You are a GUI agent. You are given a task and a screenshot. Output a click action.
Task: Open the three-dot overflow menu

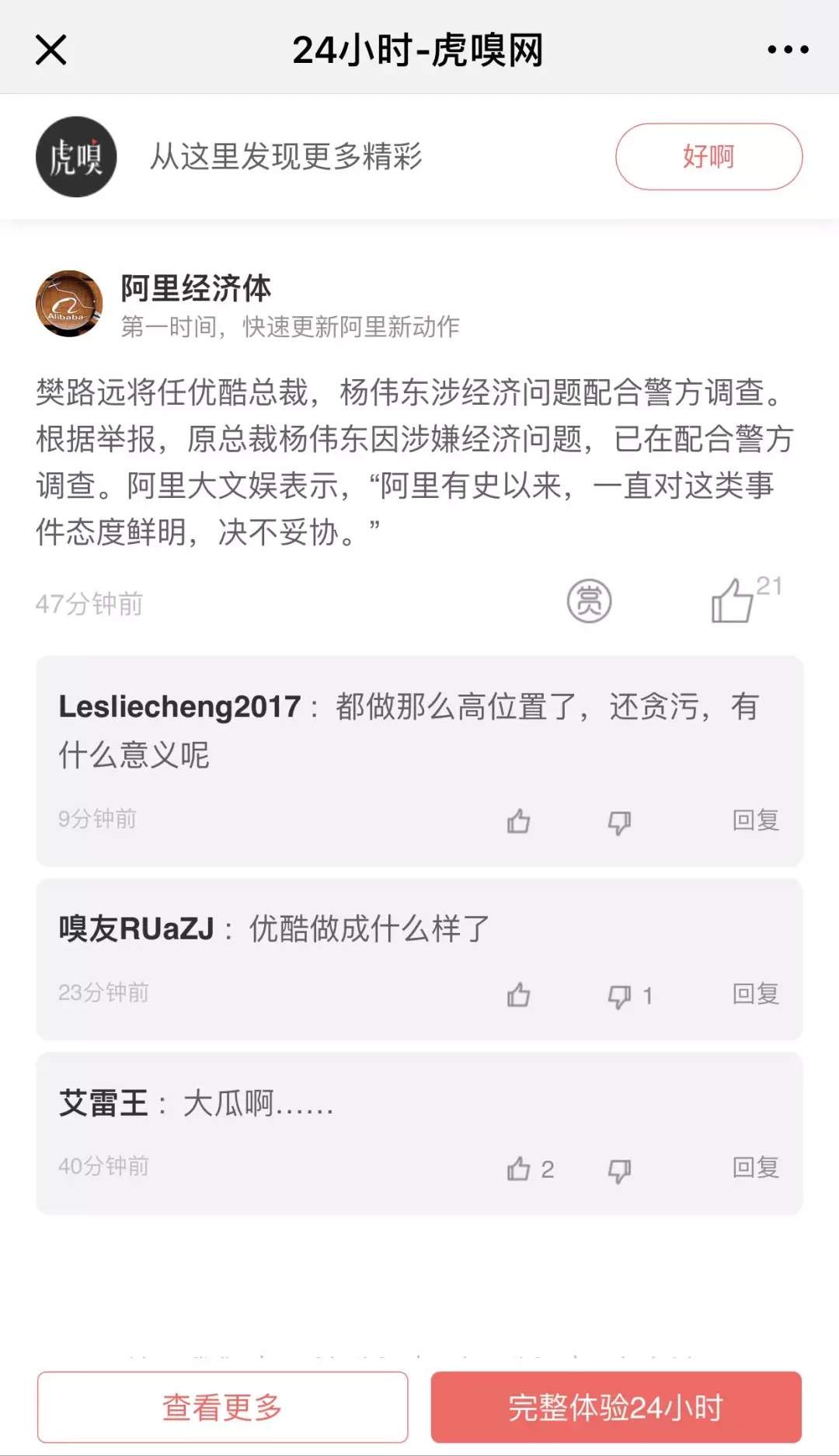pos(788,50)
